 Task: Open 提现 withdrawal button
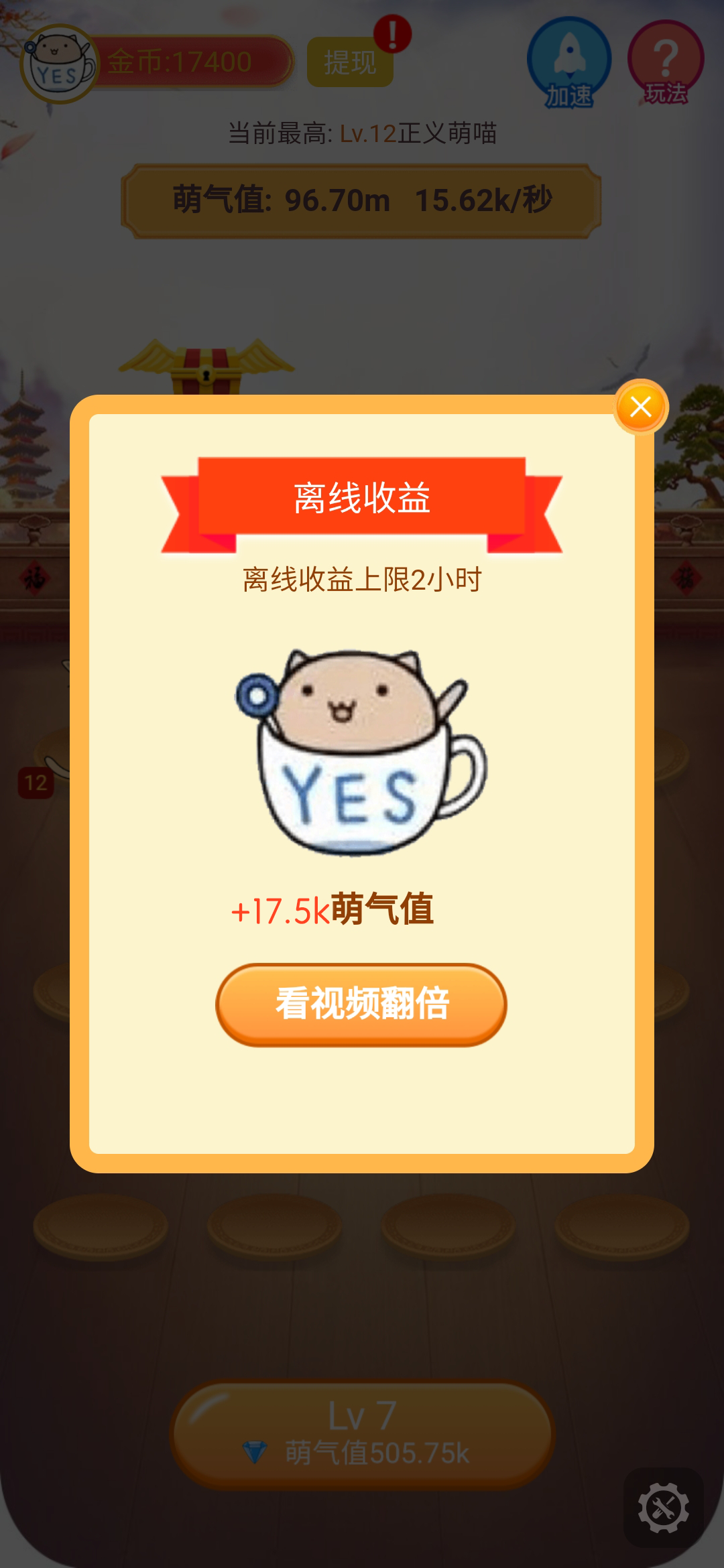coord(350,62)
